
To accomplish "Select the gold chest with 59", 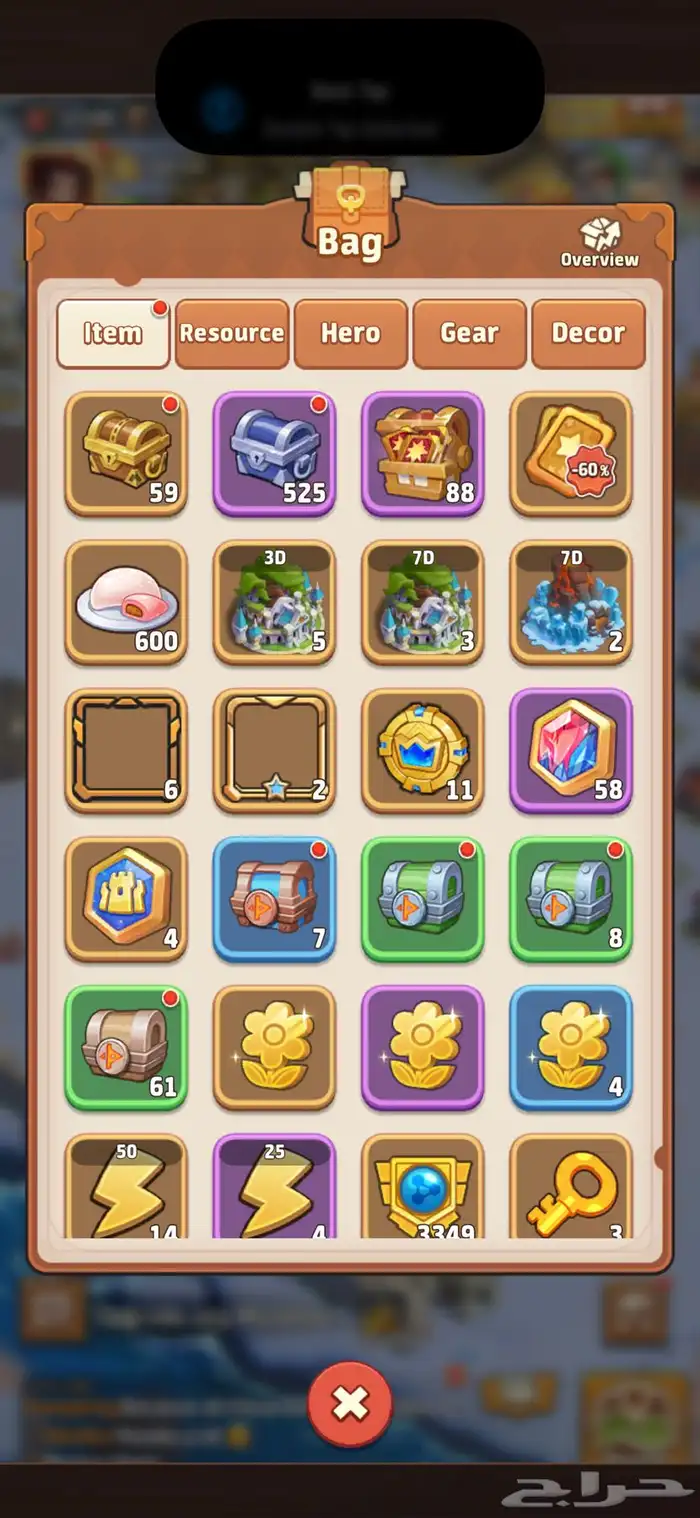I will 126,454.
